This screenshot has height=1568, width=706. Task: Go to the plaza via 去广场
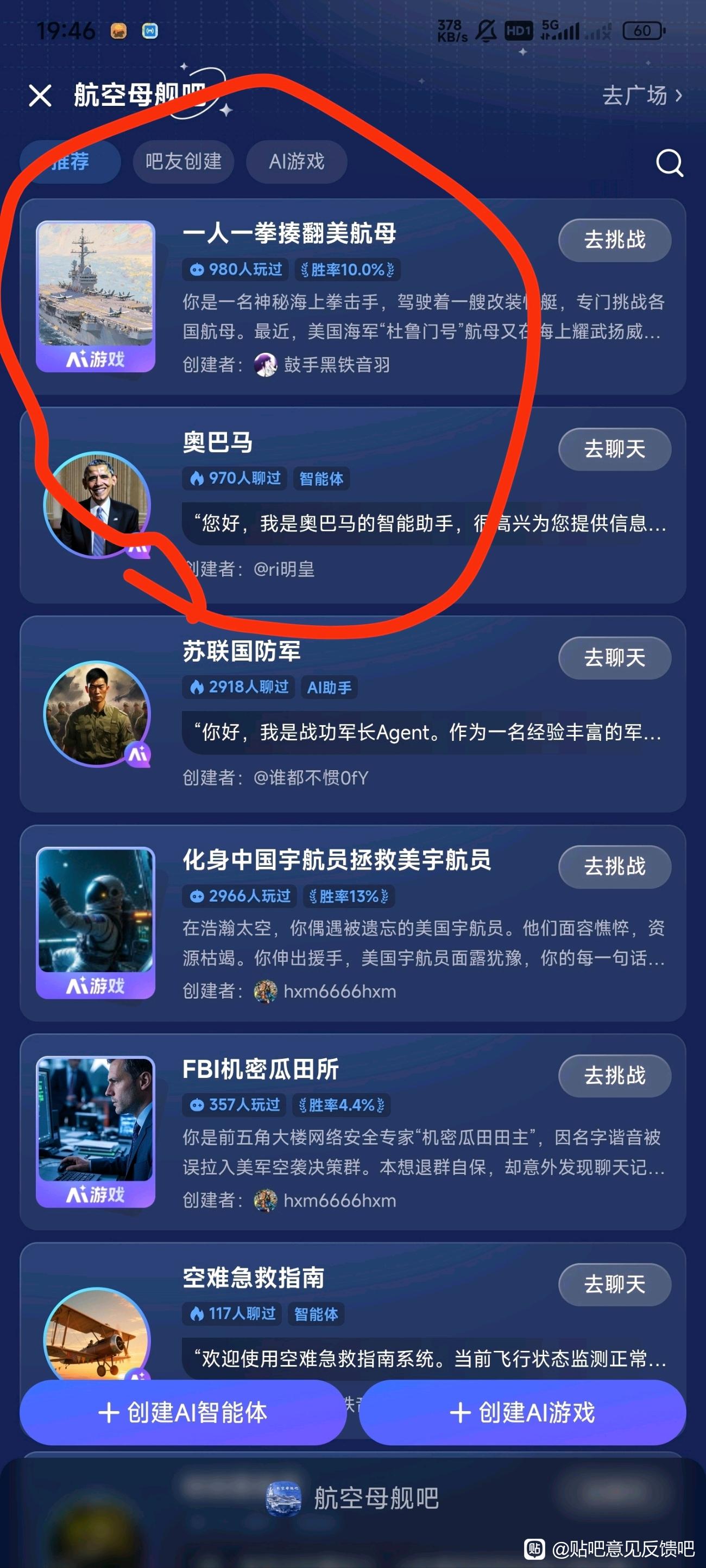(641, 96)
